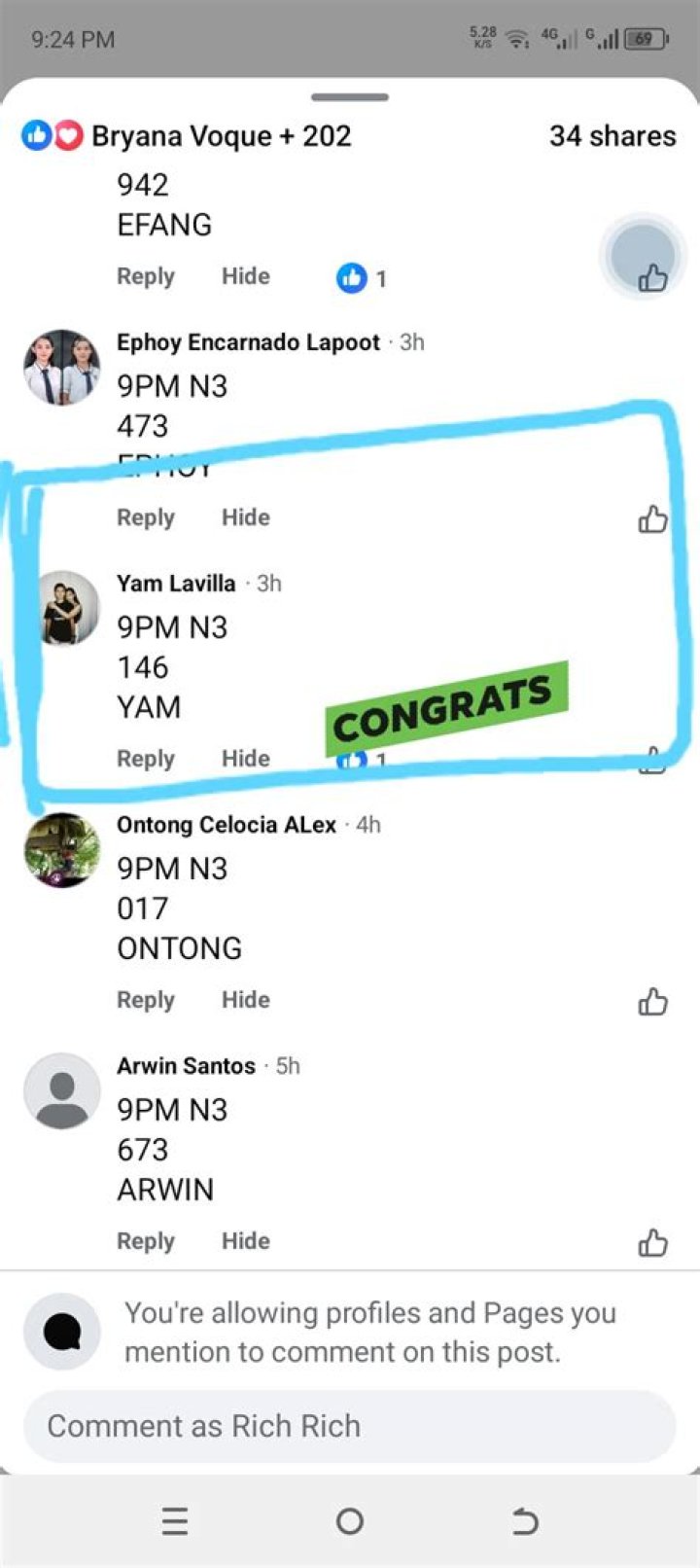The width and height of the screenshot is (700, 1568).
Task: View the 34 shares list
Action: [612, 136]
